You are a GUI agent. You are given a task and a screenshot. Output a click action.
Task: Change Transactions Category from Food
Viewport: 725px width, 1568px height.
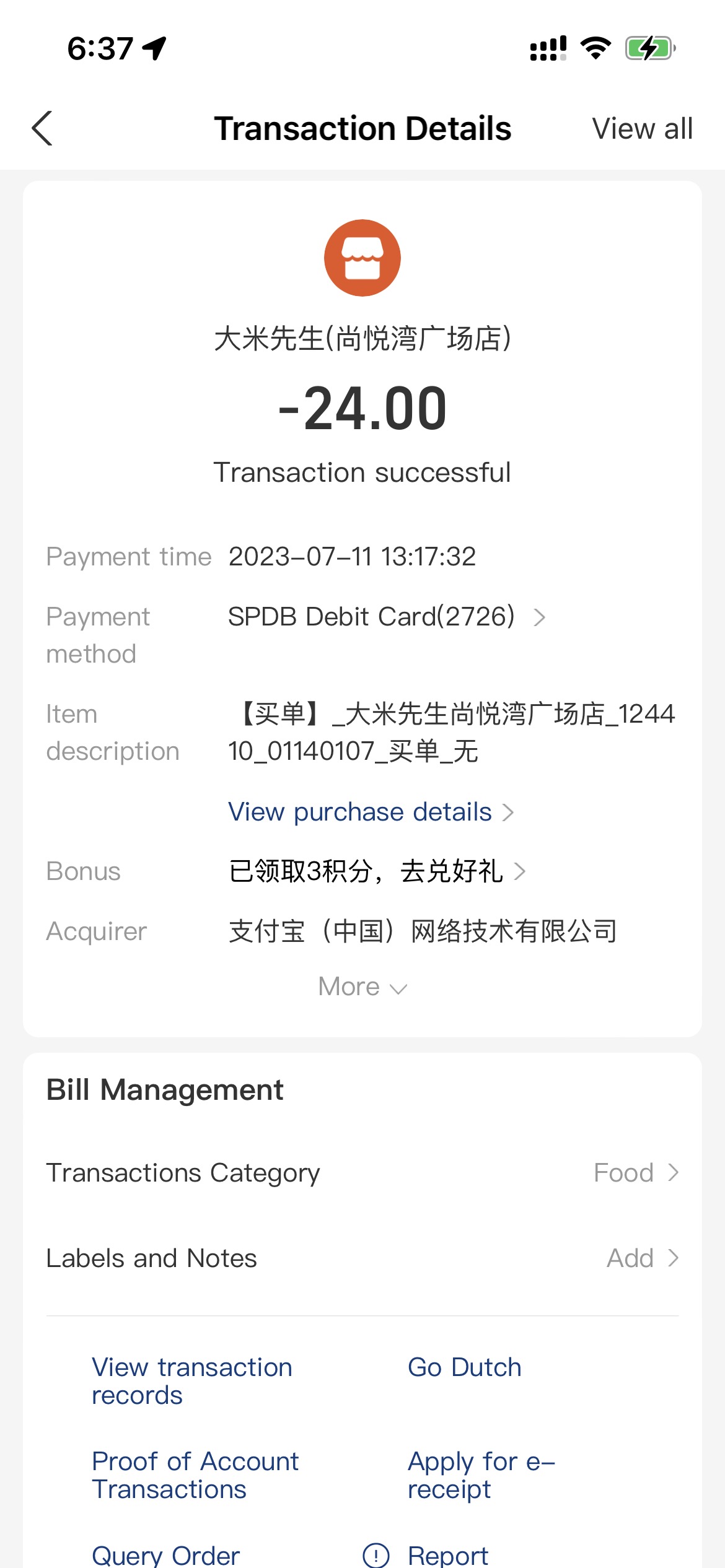point(362,1173)
